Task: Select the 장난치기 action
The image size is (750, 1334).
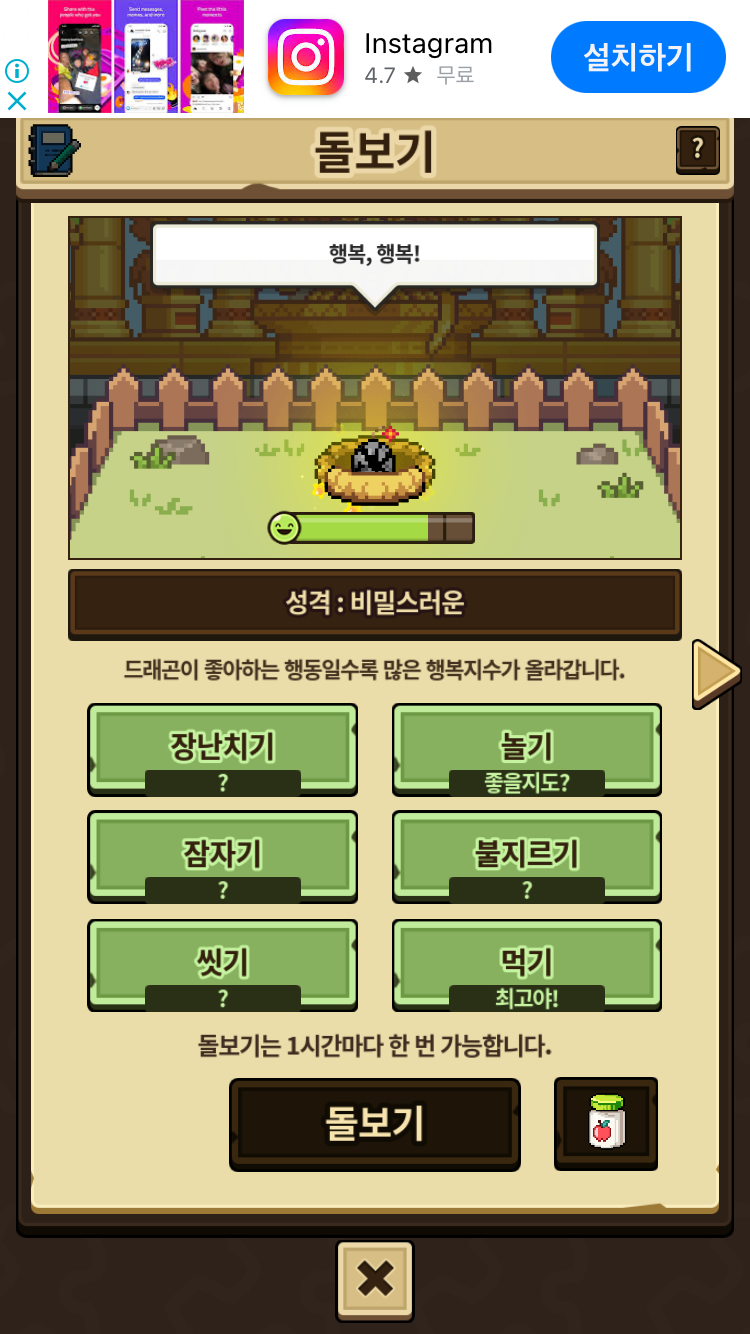Action: [x=222, y=748]
